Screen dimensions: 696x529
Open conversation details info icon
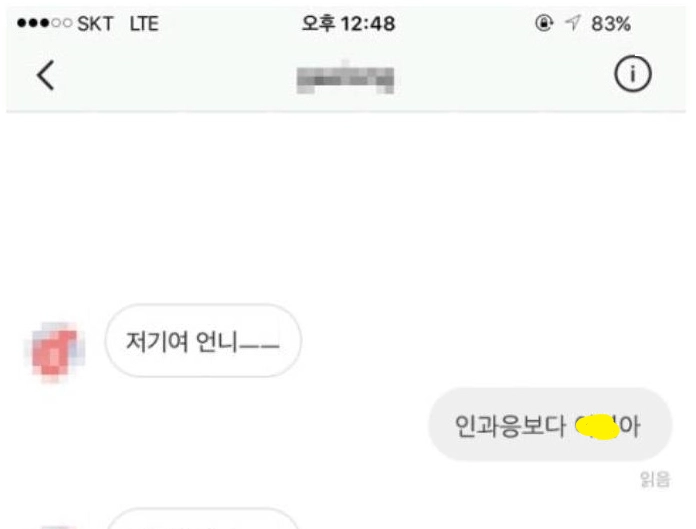tap(633, 76)
